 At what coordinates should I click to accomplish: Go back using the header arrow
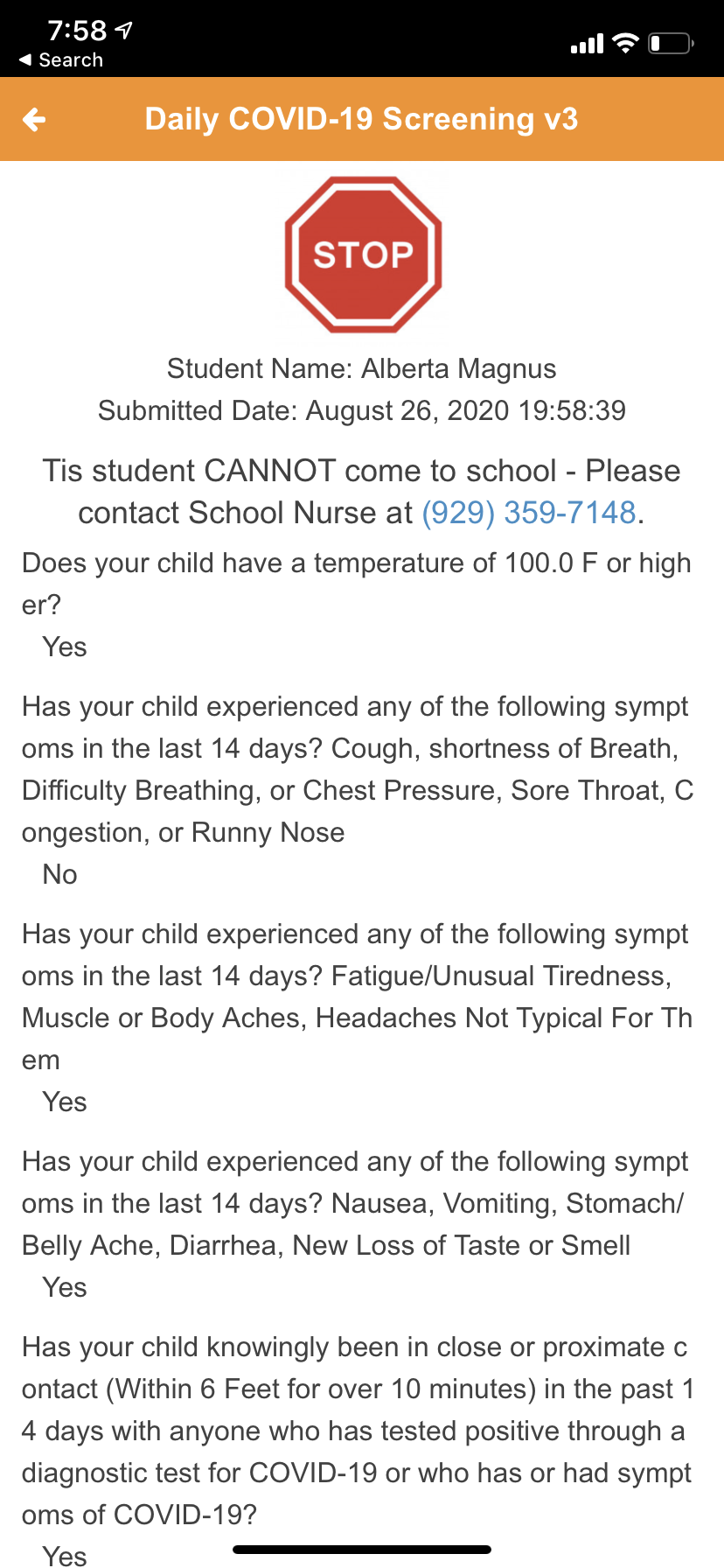[x=34, y=119]
